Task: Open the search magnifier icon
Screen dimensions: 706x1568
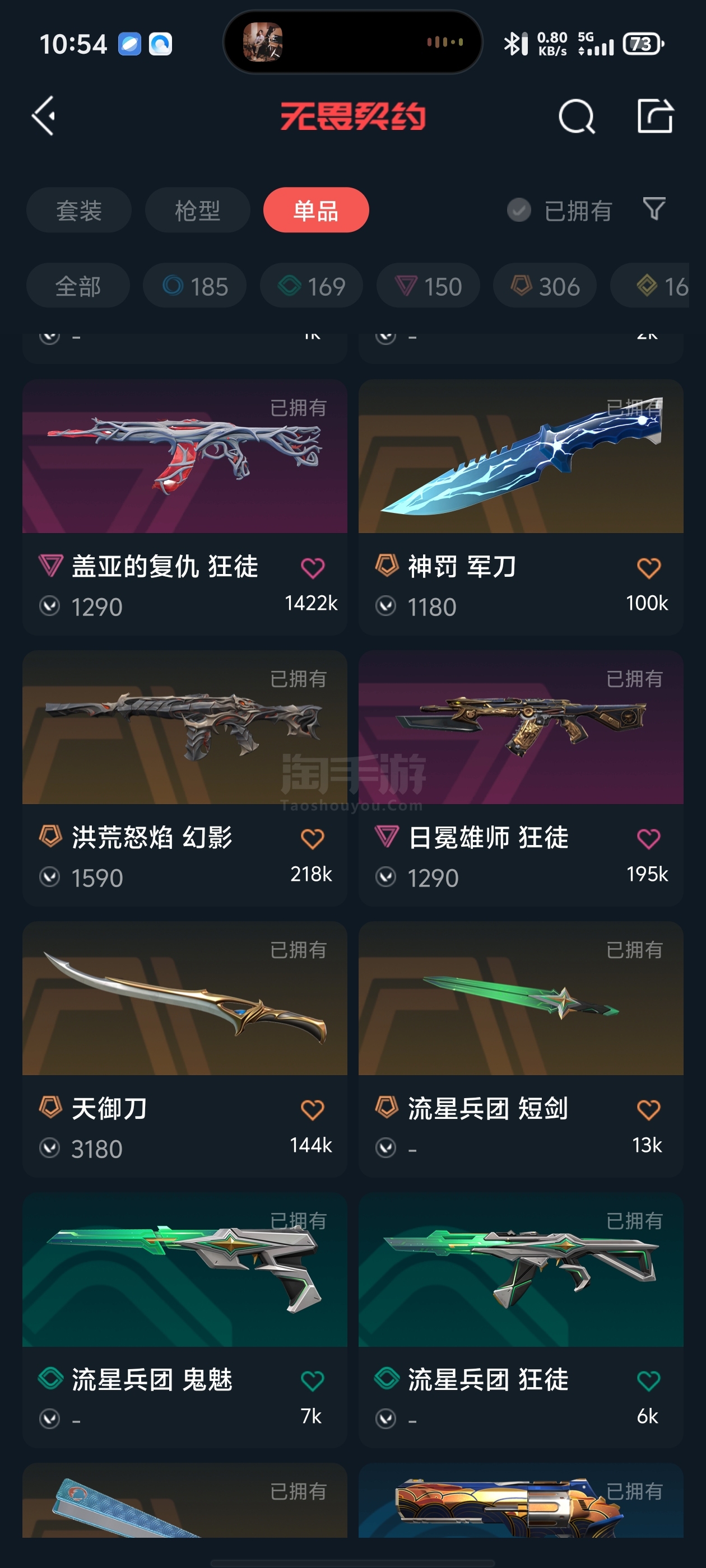Action: pos(576,116)
